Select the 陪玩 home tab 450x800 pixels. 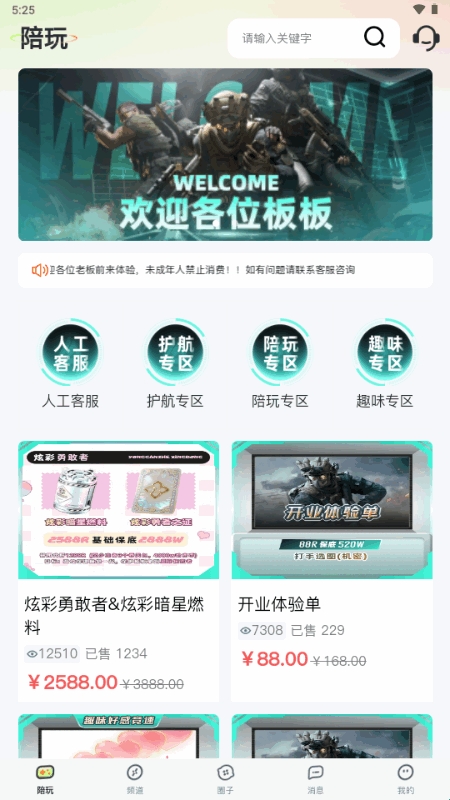45,780
